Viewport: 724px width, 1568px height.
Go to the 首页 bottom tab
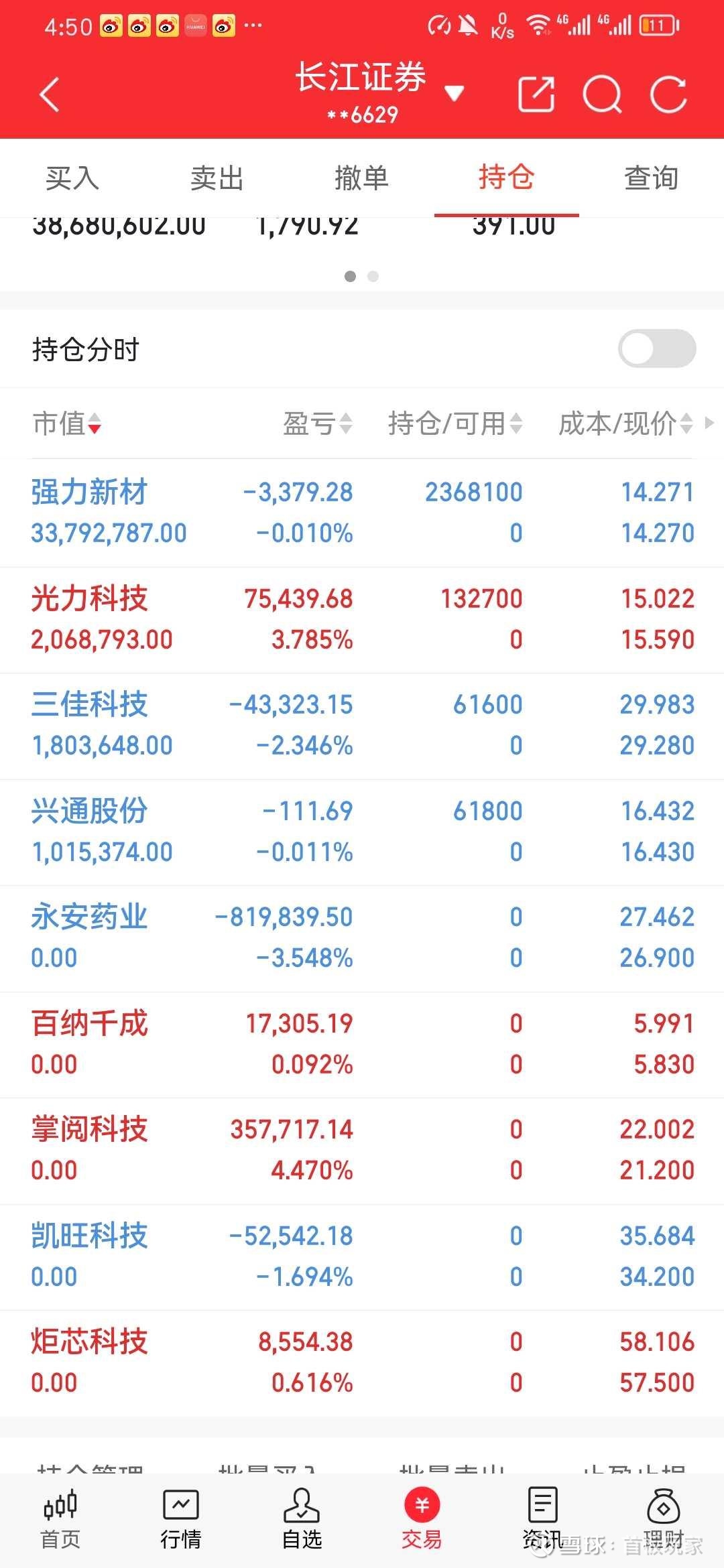[60, 1519]
